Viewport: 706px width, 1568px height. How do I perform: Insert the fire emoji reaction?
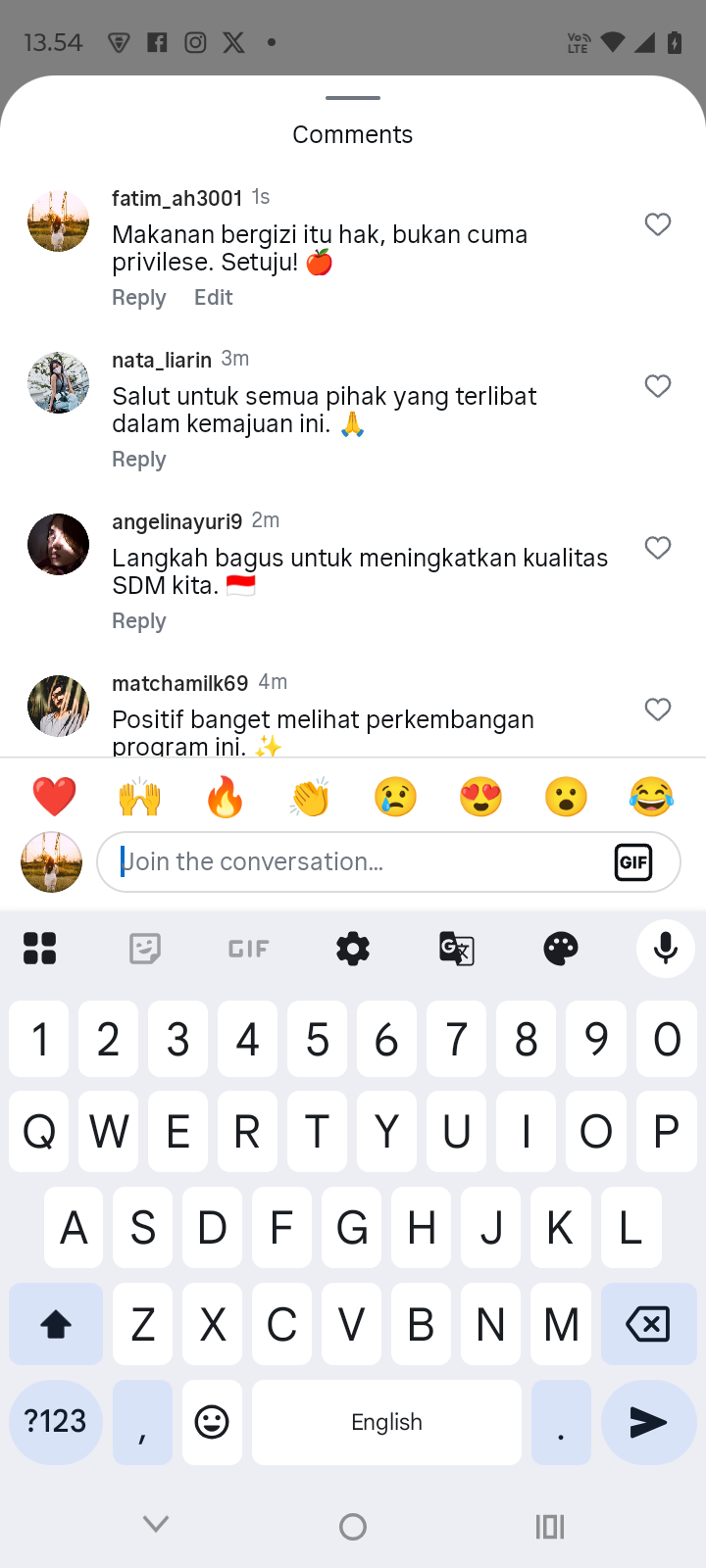coord(225,797)
